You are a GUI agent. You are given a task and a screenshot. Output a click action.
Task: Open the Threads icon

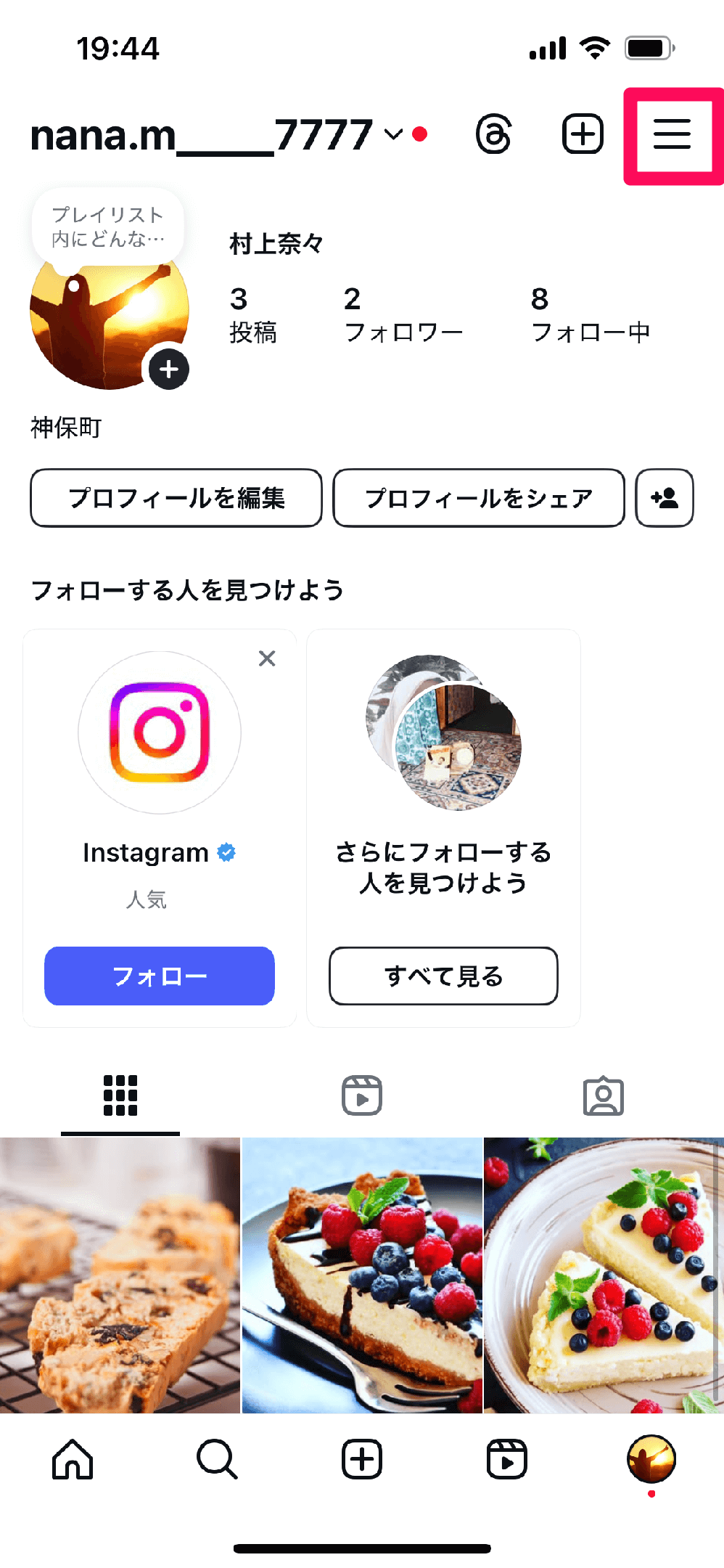point(494,134)
